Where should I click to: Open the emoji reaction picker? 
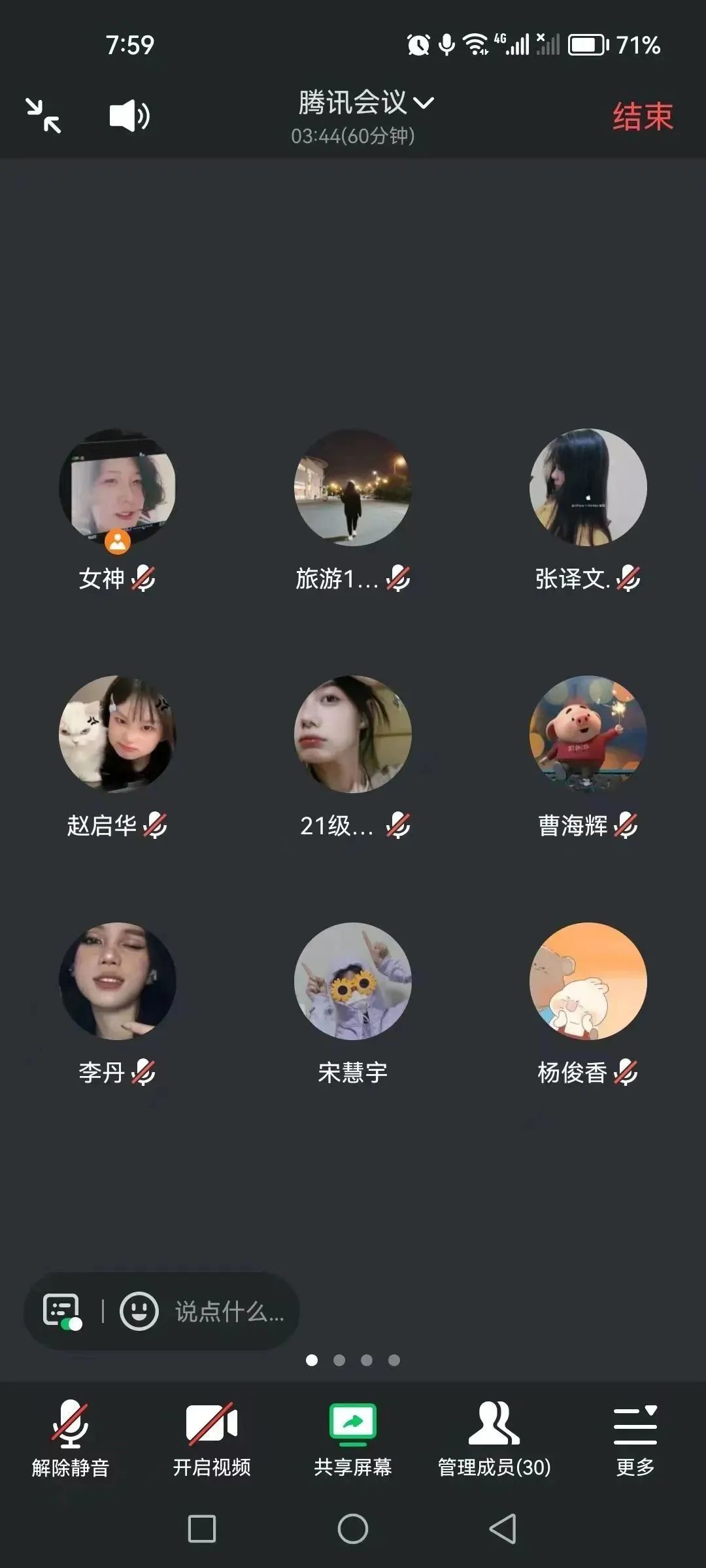pyautogui.click(x=139, y=1311)
